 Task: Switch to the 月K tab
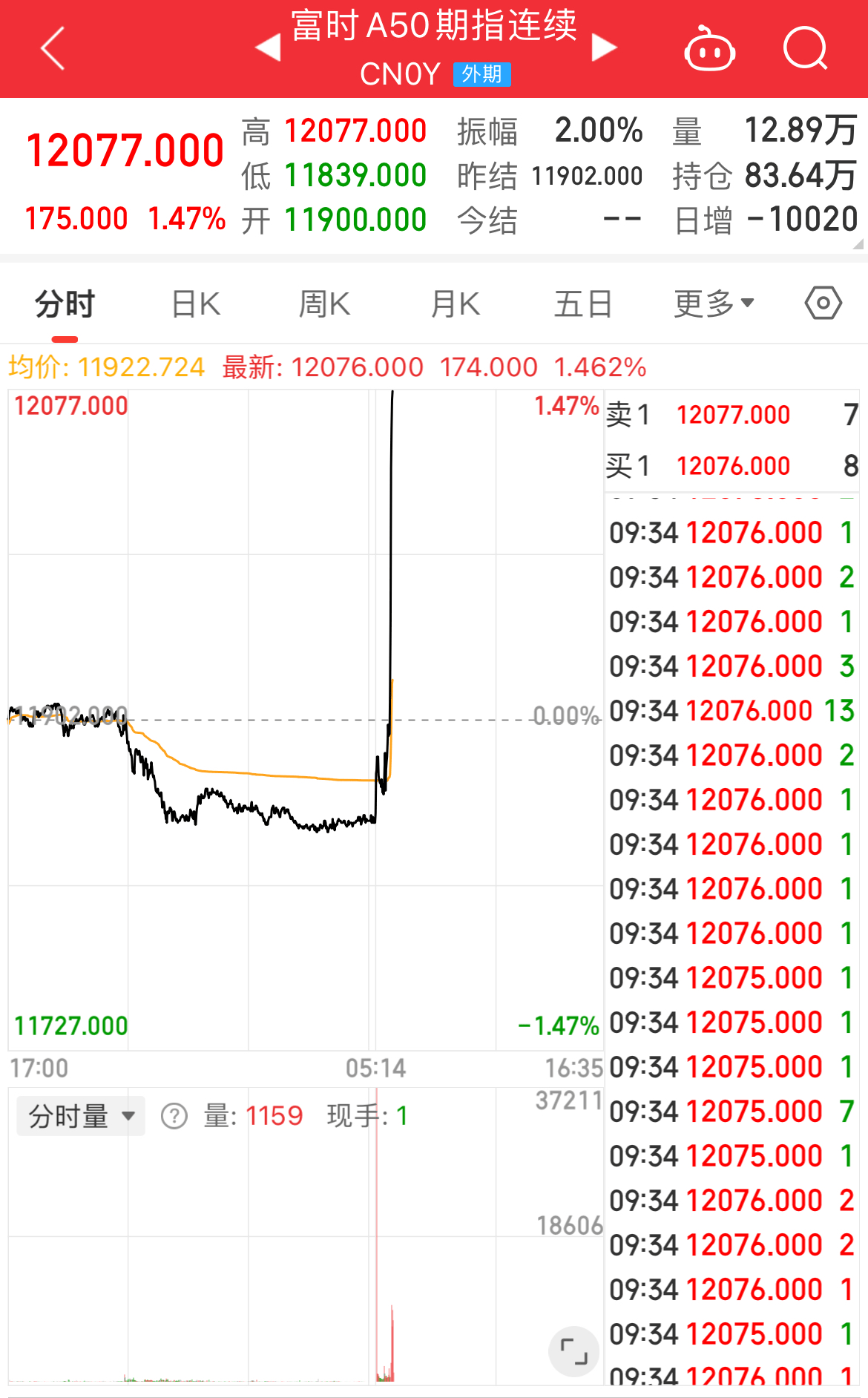(456, 304)
